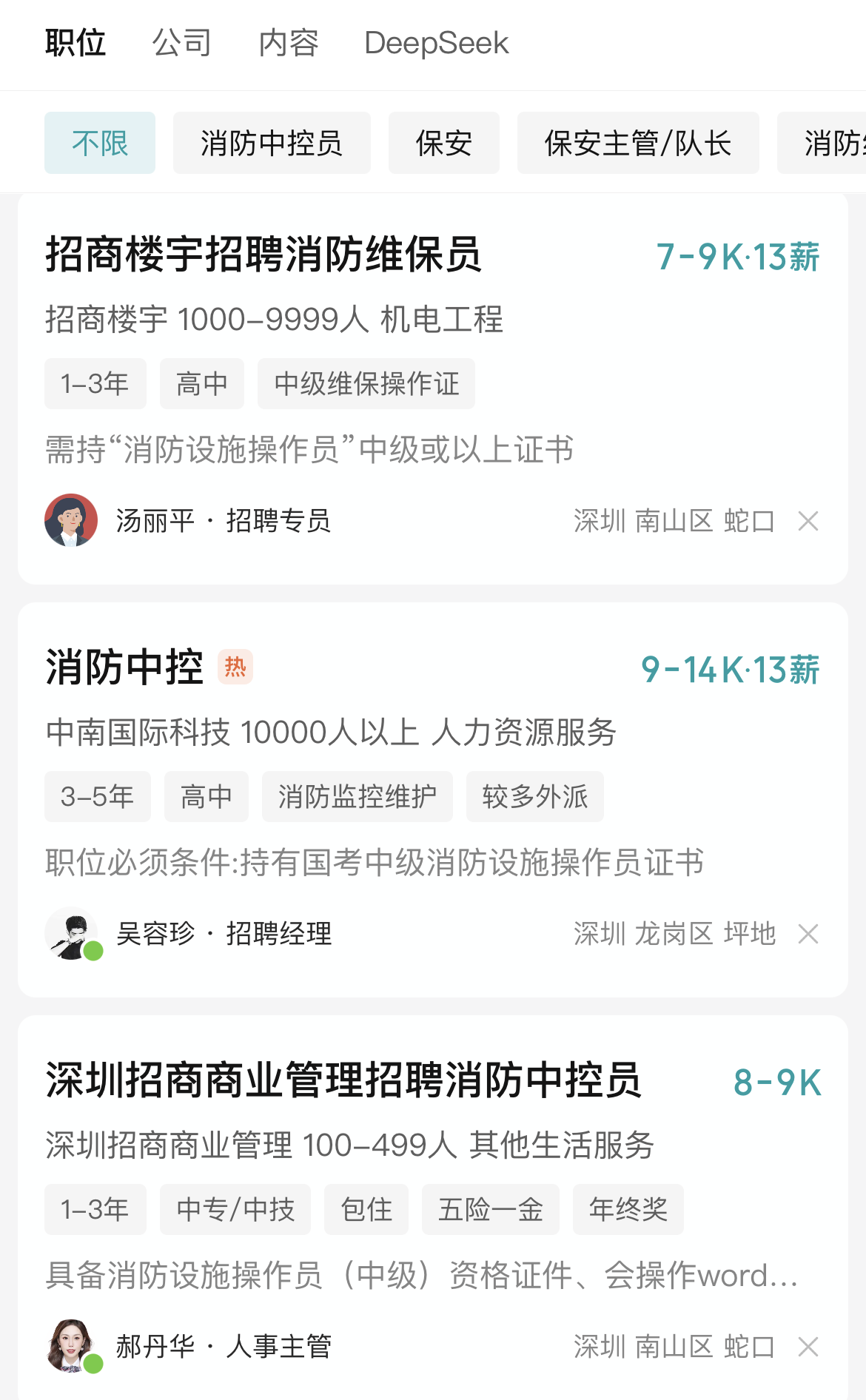Filter by 保安主管/队长 chip
Viewport: 866px width, 1400px height.
click(x=637, y=143)
